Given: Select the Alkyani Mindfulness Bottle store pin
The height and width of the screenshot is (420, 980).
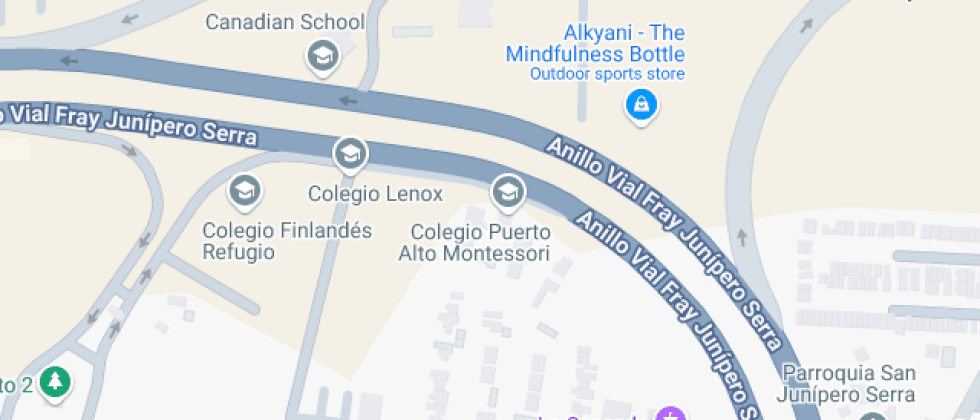Looking at the screenshot, I should click(x=641, y=103).
